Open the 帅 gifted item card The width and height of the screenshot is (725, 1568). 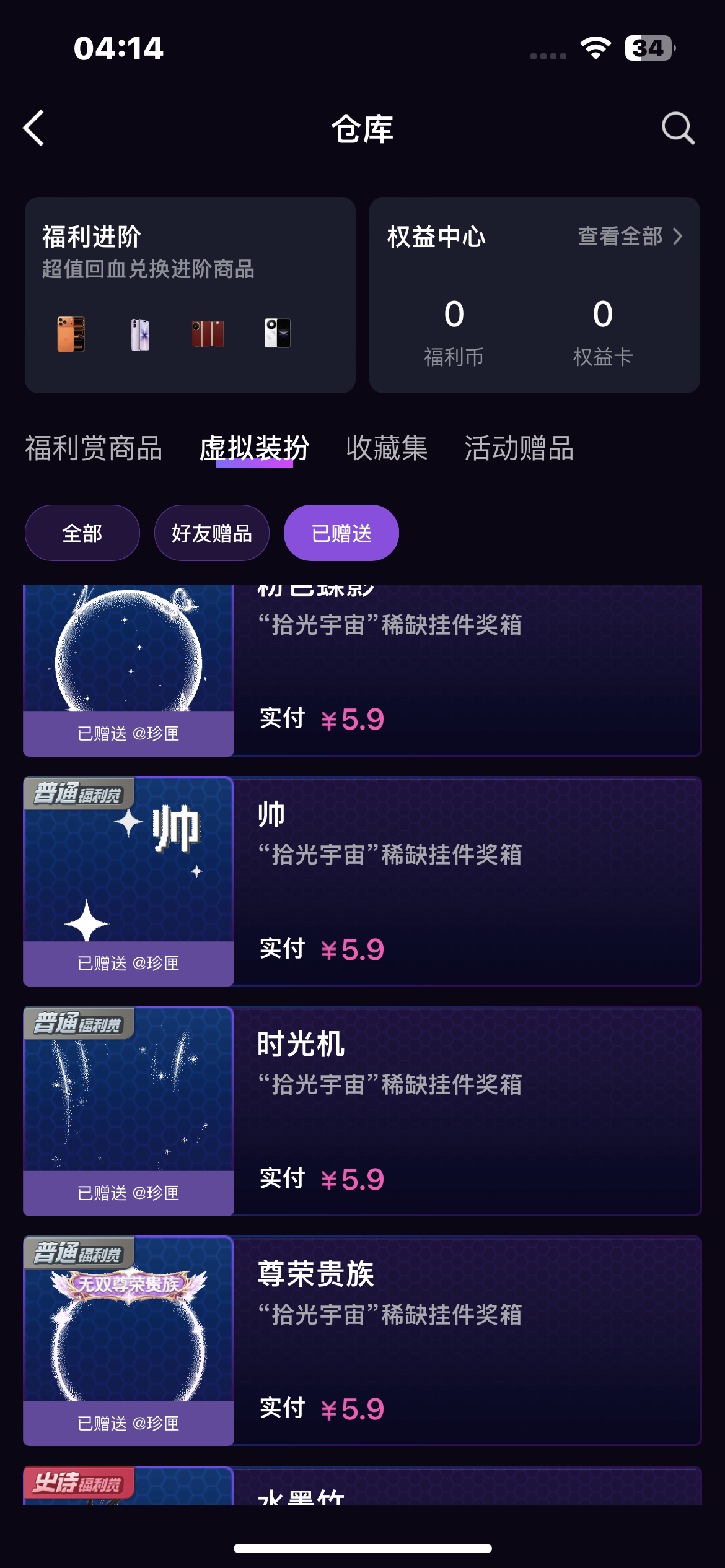point(362,881)
